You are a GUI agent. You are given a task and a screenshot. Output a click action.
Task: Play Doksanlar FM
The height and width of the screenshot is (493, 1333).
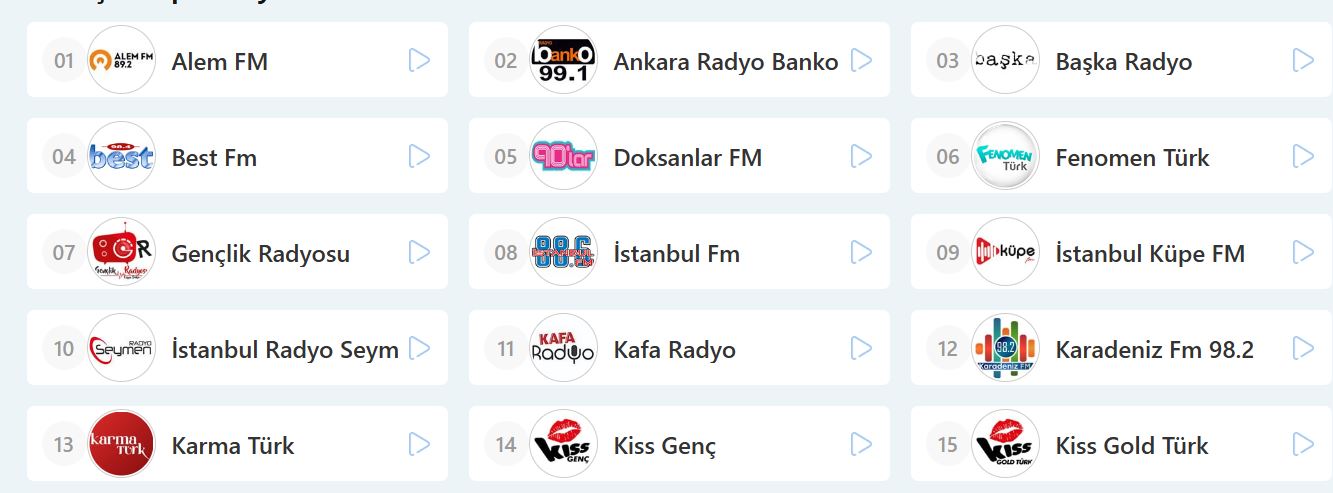point(861,157)
